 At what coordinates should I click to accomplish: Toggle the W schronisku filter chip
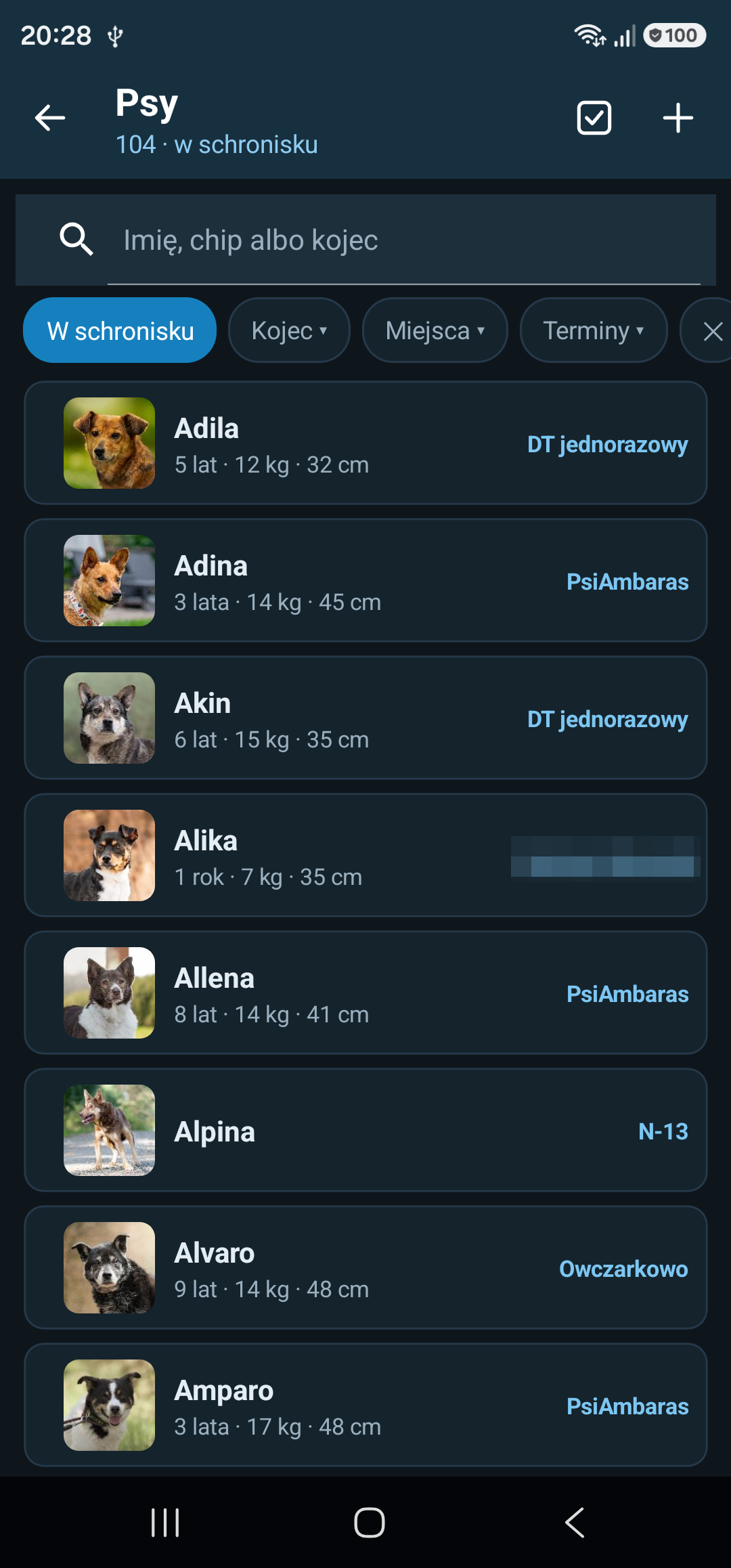pos(120,330)
